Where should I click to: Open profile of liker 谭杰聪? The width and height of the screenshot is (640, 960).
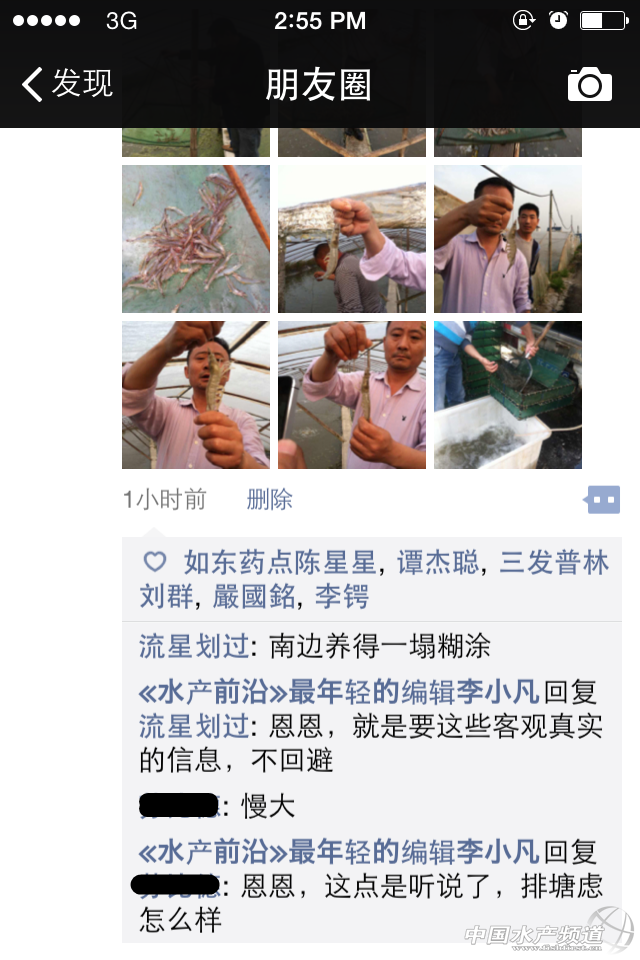438,563
